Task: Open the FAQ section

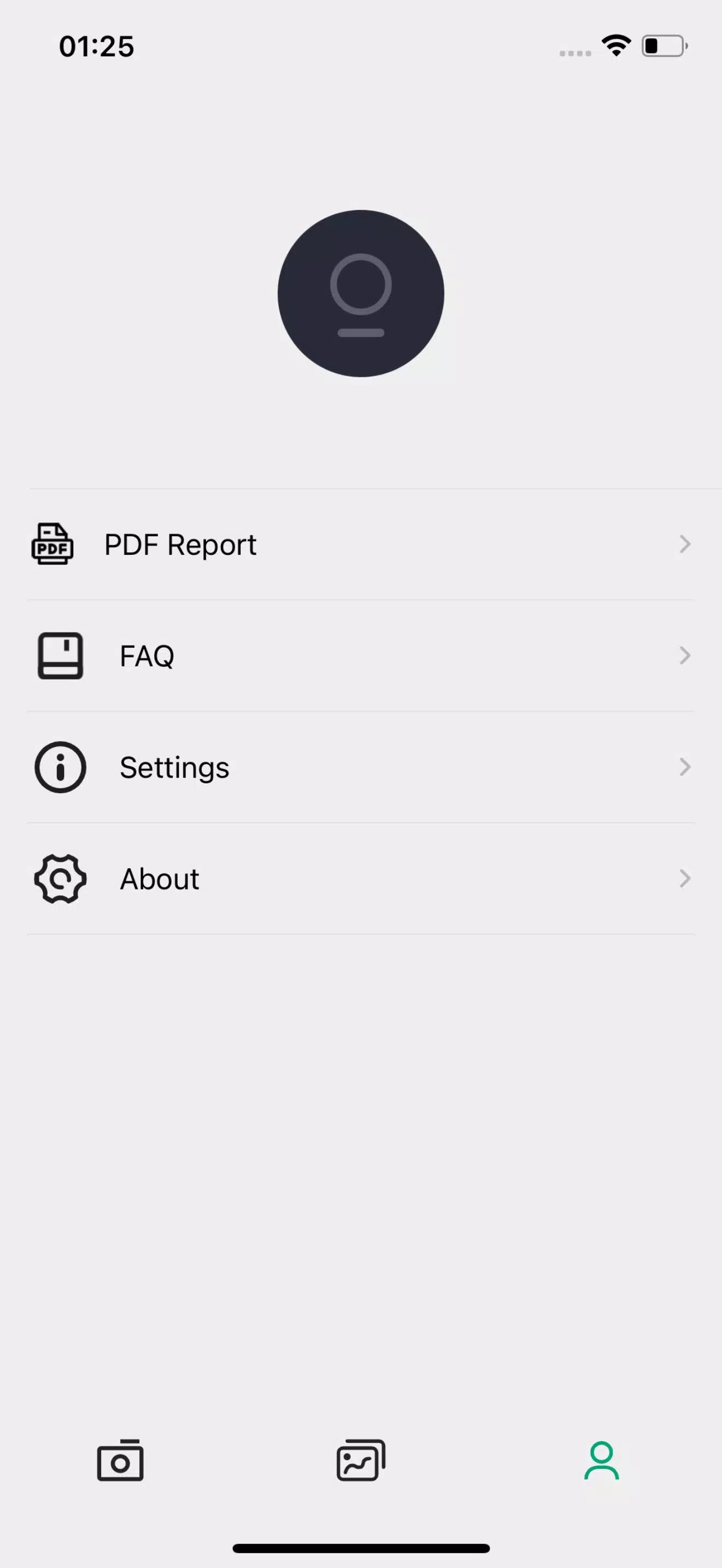Action: pos(360,656)
